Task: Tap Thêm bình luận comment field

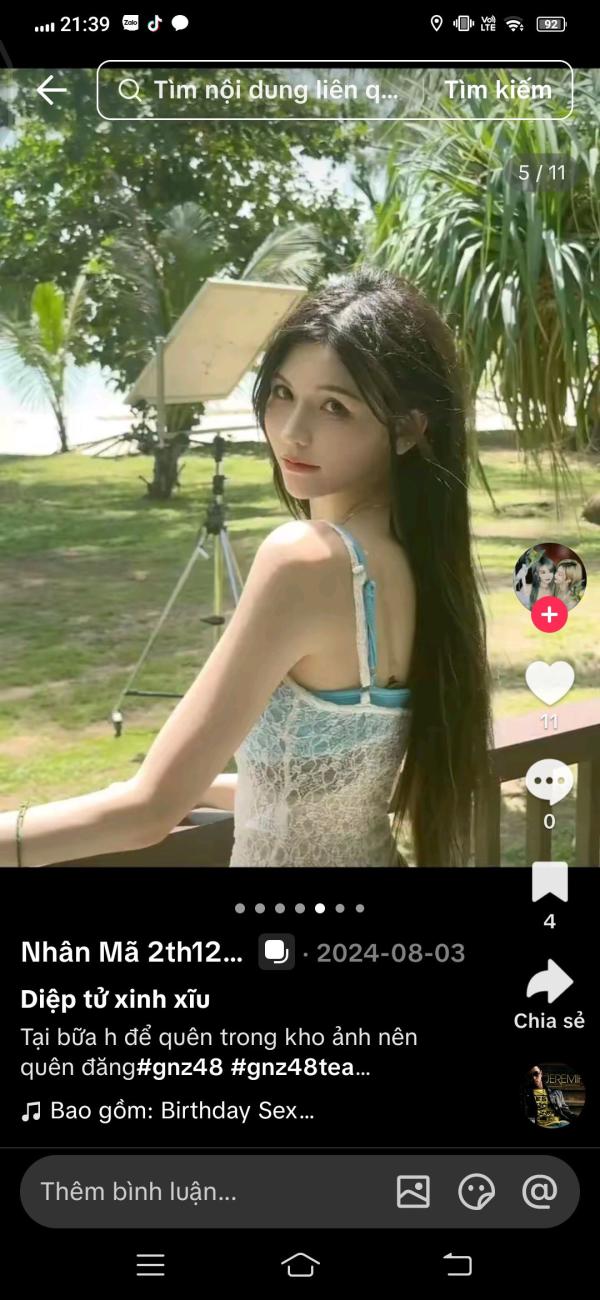Action: pyautogui.click(x=200, y=1191)
